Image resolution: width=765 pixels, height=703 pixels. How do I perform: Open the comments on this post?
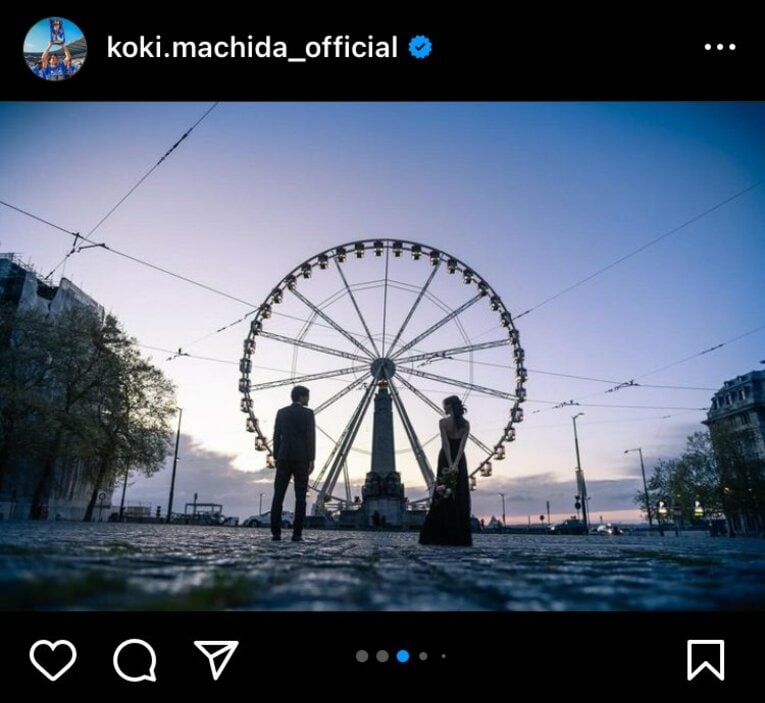[x=135, y=660]
